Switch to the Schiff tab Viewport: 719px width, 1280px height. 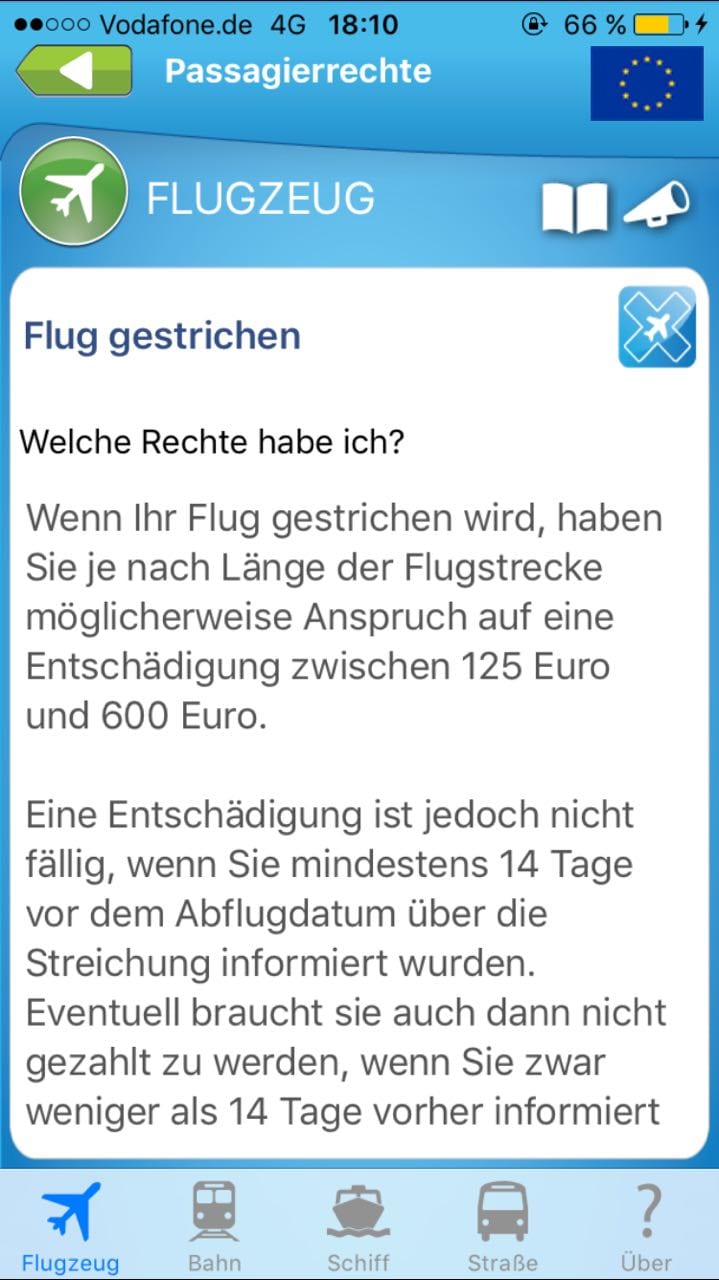(359, 1227)
